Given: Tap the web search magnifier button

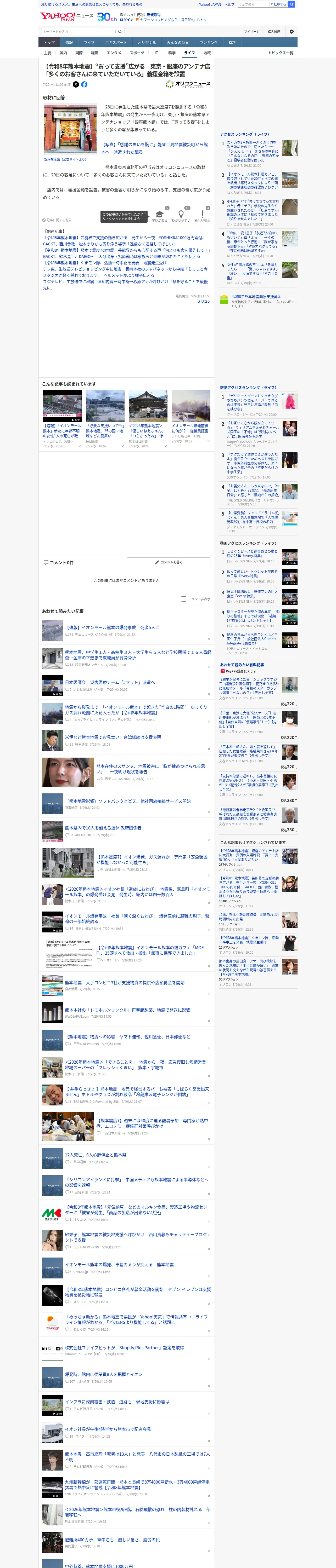Looking at the screenshot, I should point(292,4).
